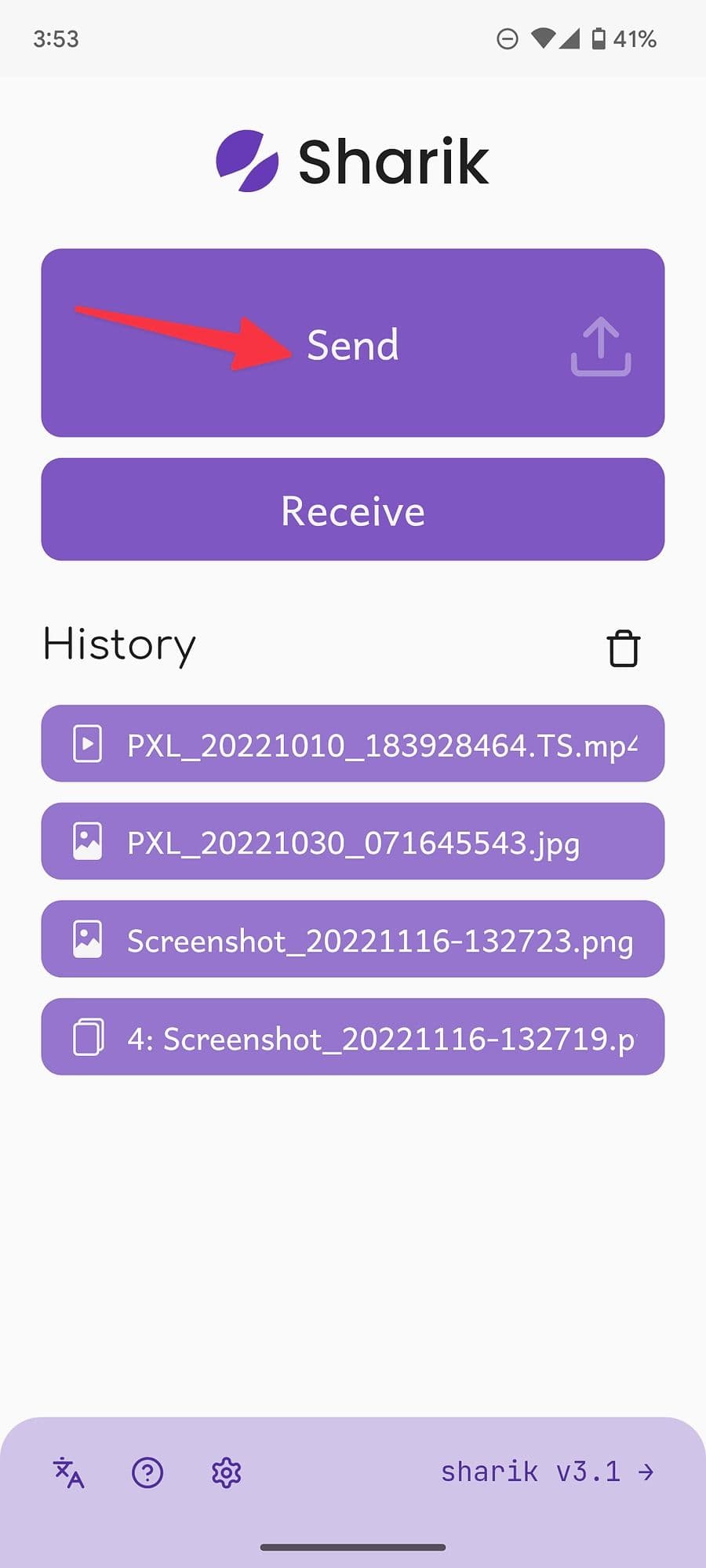706x1568 pixels.
Task: Tap the image icon beside PXL_20221030_071645543.jpg
Action: 87,842
